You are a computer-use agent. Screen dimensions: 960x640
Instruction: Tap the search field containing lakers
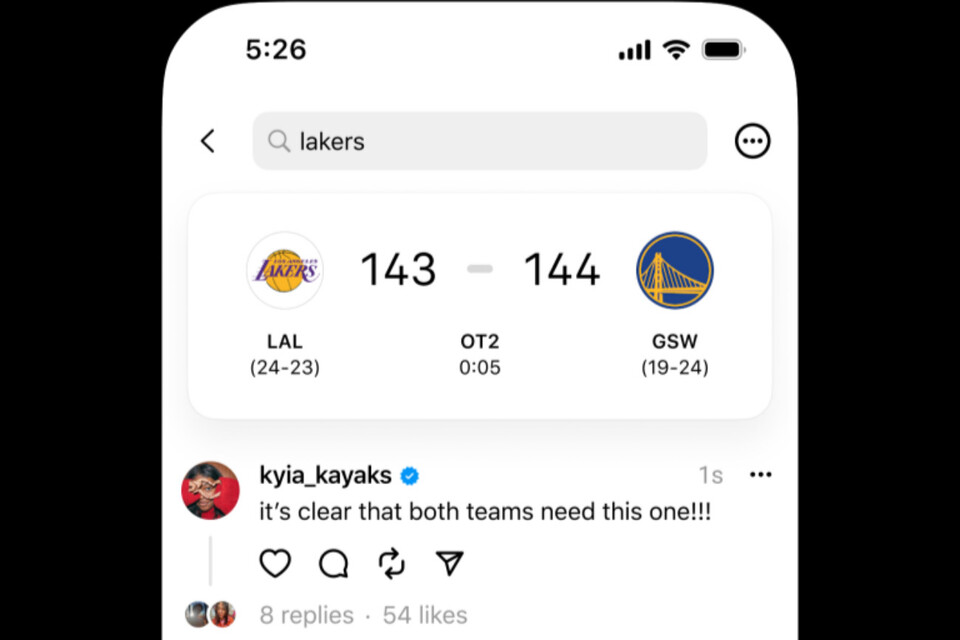click(480, 141)
